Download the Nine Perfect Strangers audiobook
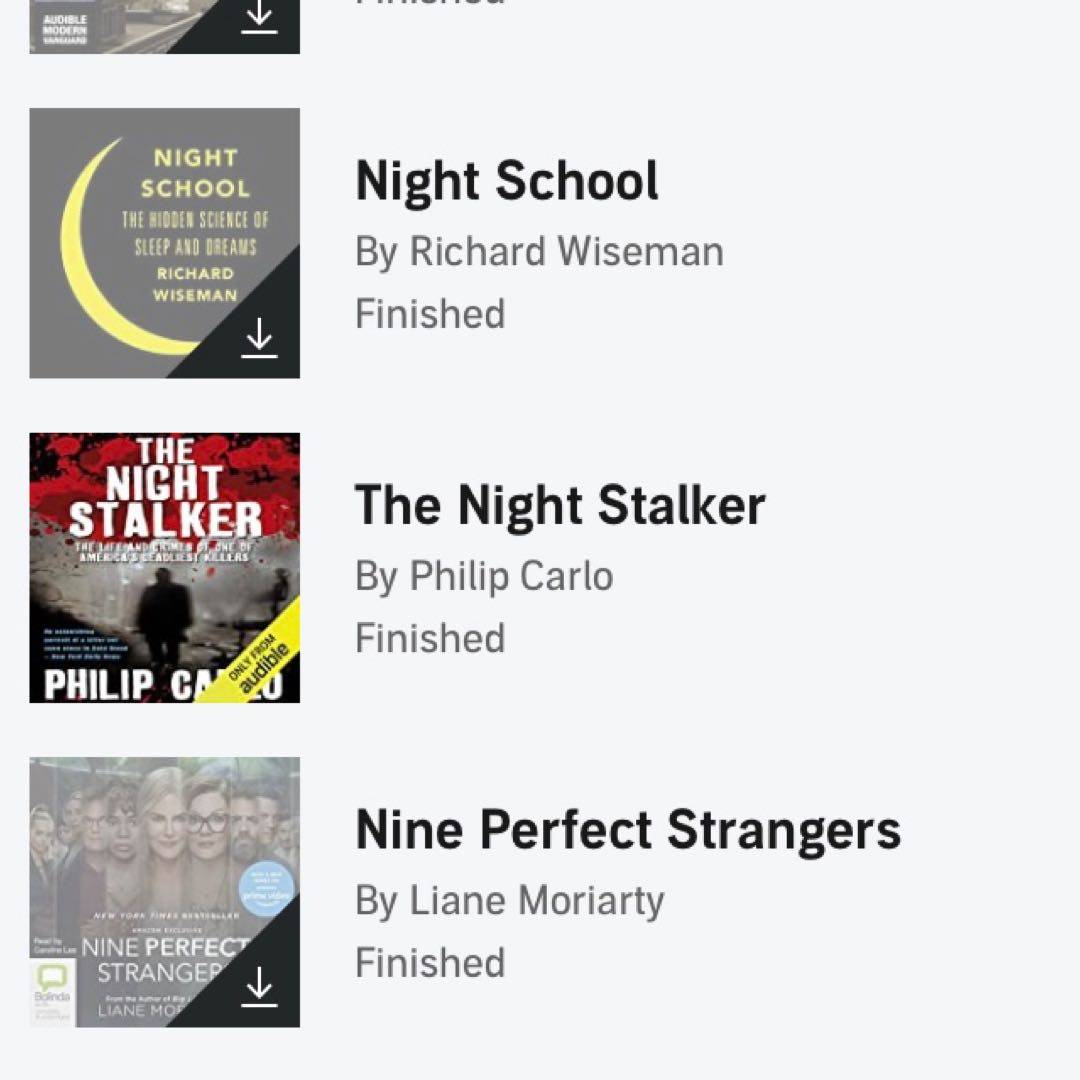Screen dimensions: 1080x1080 point(260,988)
